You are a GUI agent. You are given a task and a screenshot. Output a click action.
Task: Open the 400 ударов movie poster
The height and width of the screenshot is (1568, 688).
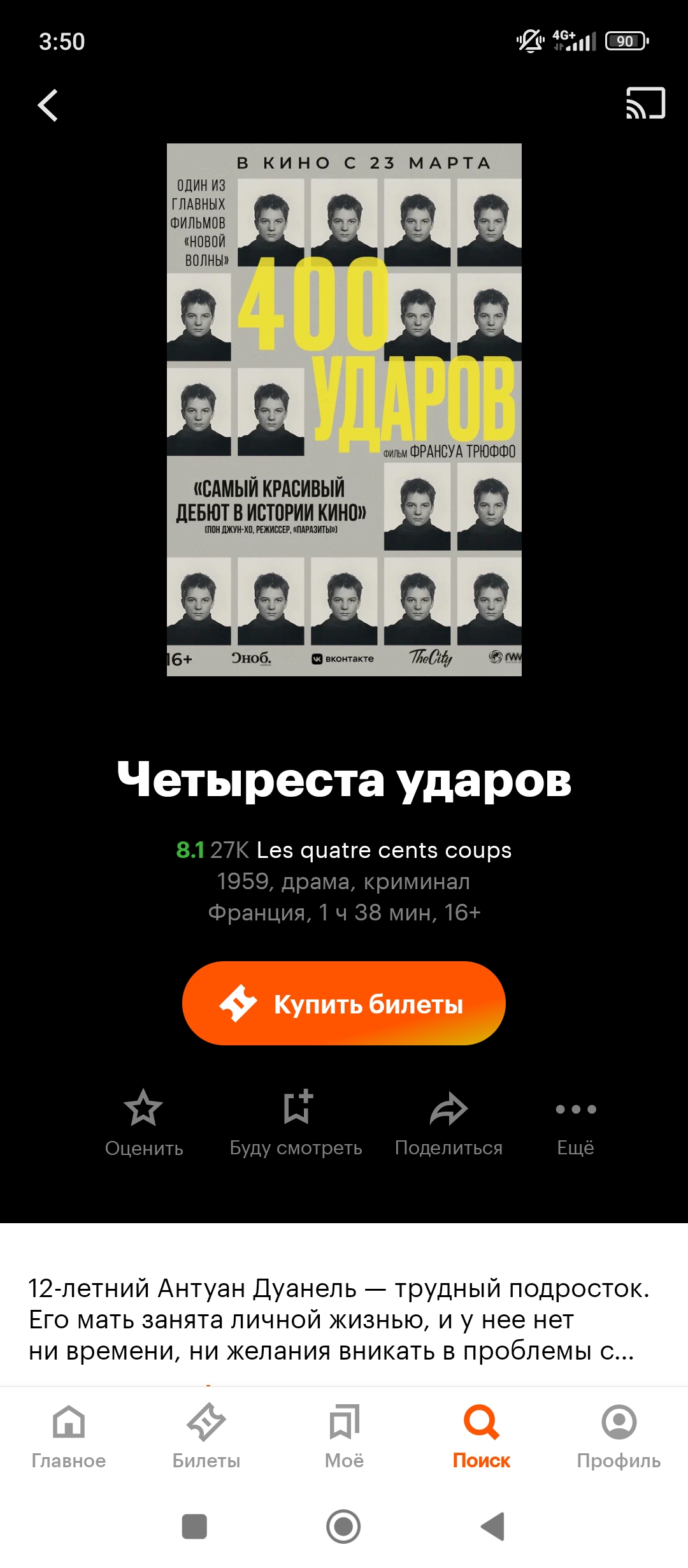[x=344, y=410]
